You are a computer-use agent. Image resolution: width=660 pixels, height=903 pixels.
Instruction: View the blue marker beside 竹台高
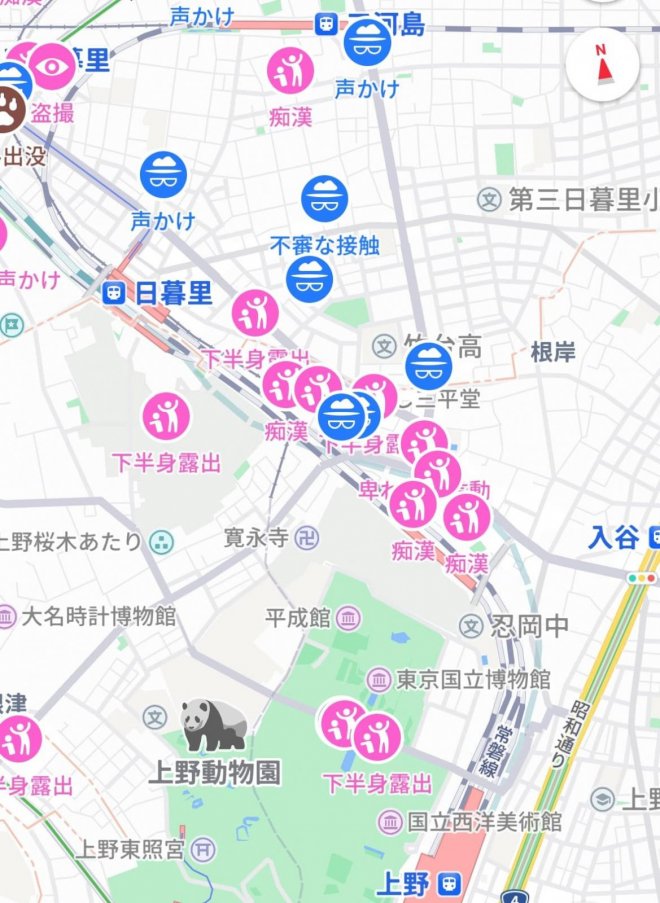pos(430,366)
